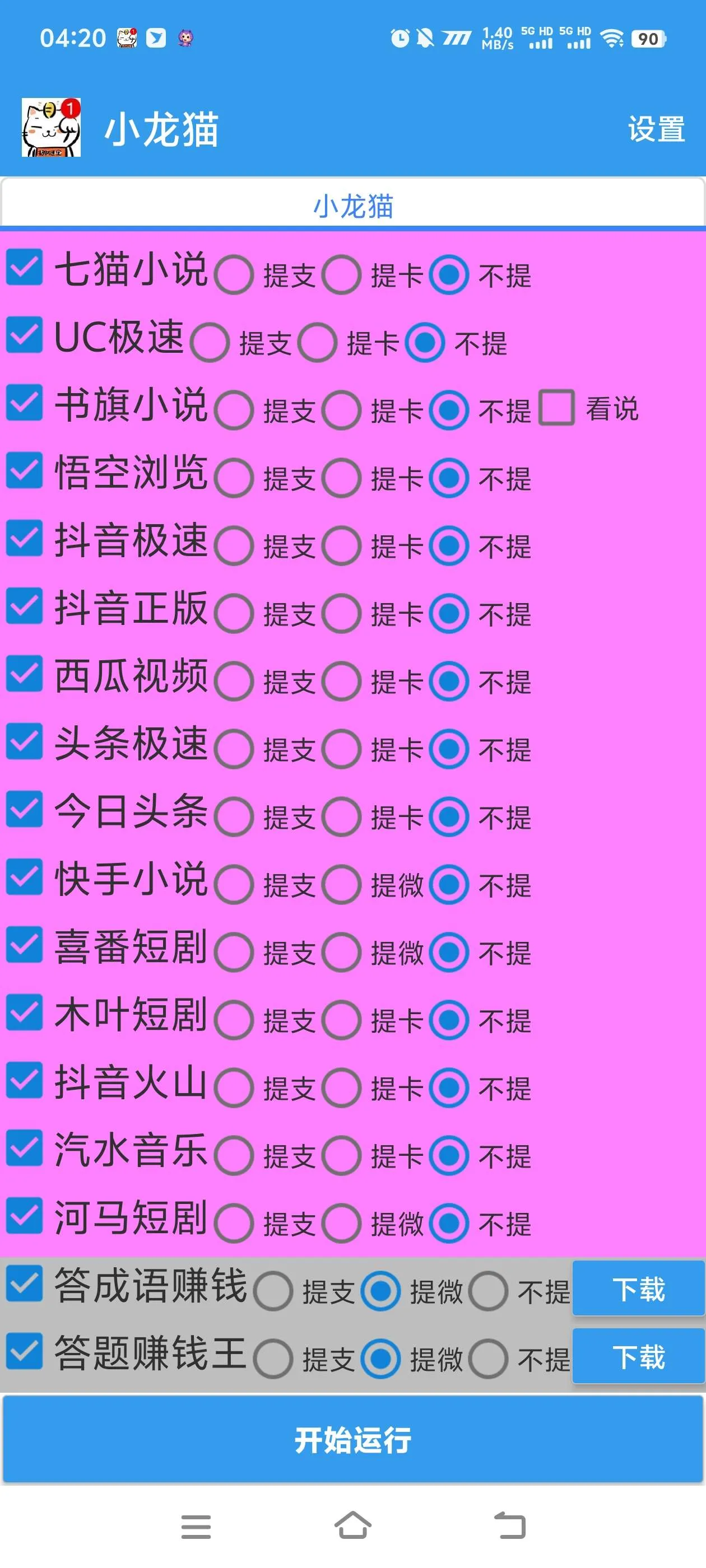
Task: Select 提支 for UC极速
Action: click(x=211, y=343)
